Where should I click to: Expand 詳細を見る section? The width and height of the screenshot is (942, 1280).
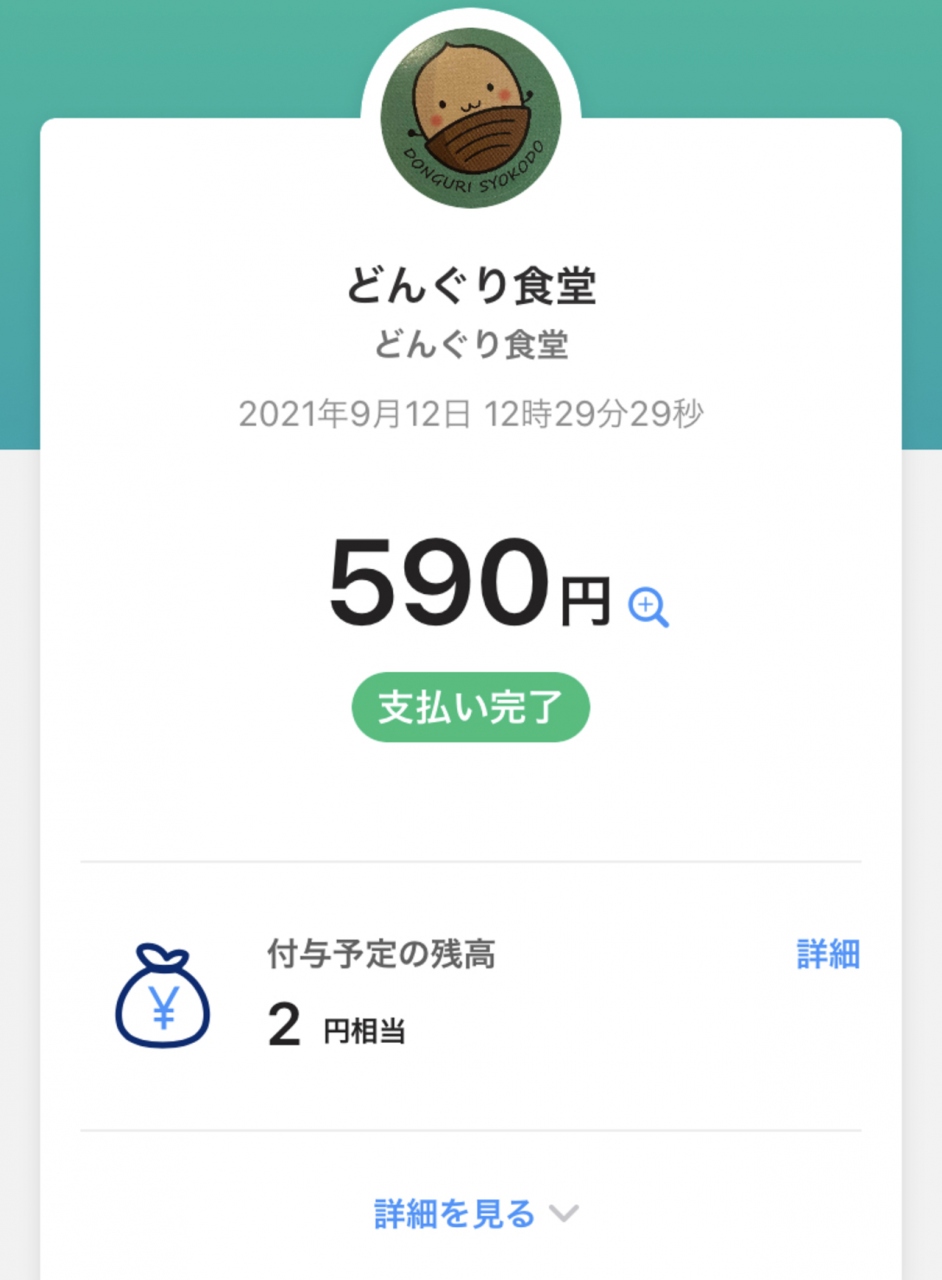point(475,1214)
